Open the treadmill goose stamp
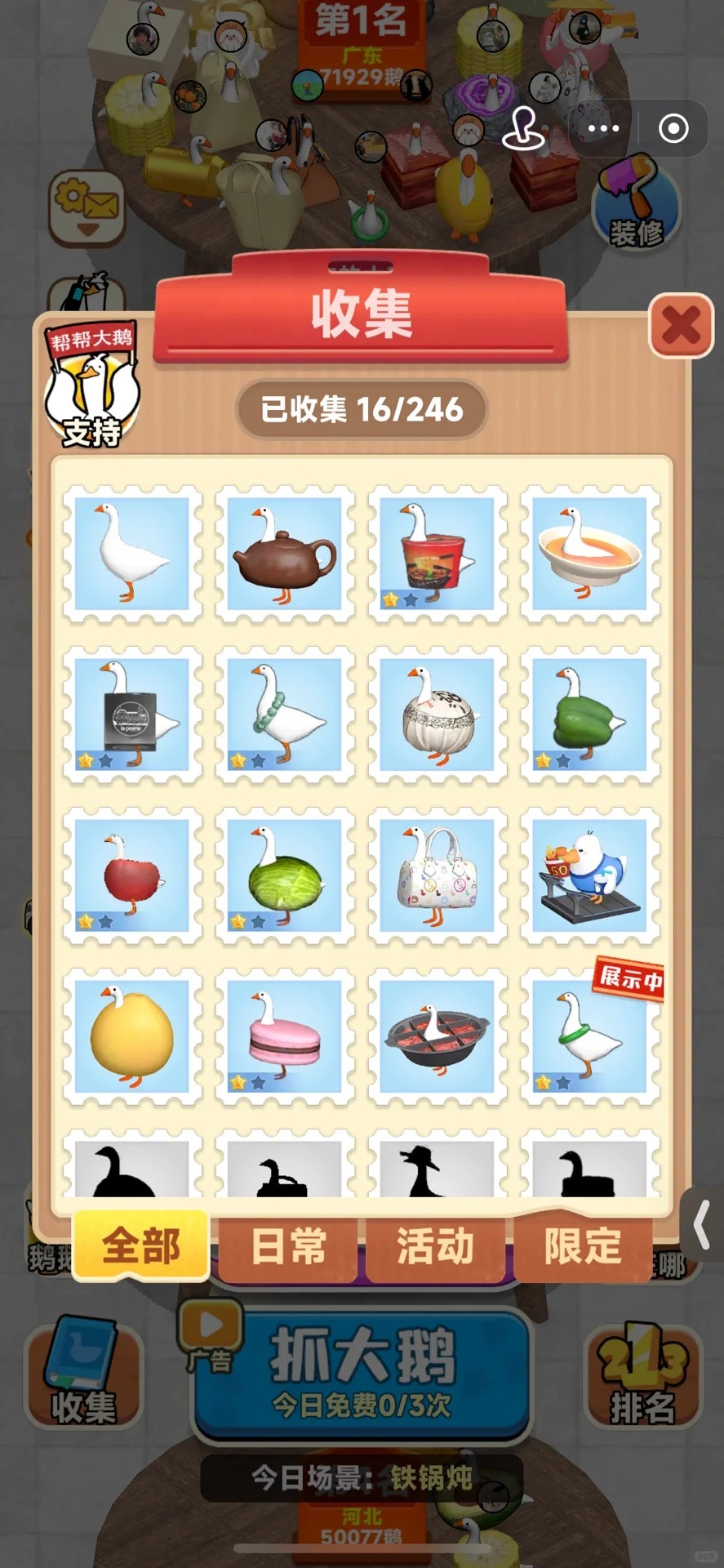Screen dimensions: 724x1568 click(590, 876)
